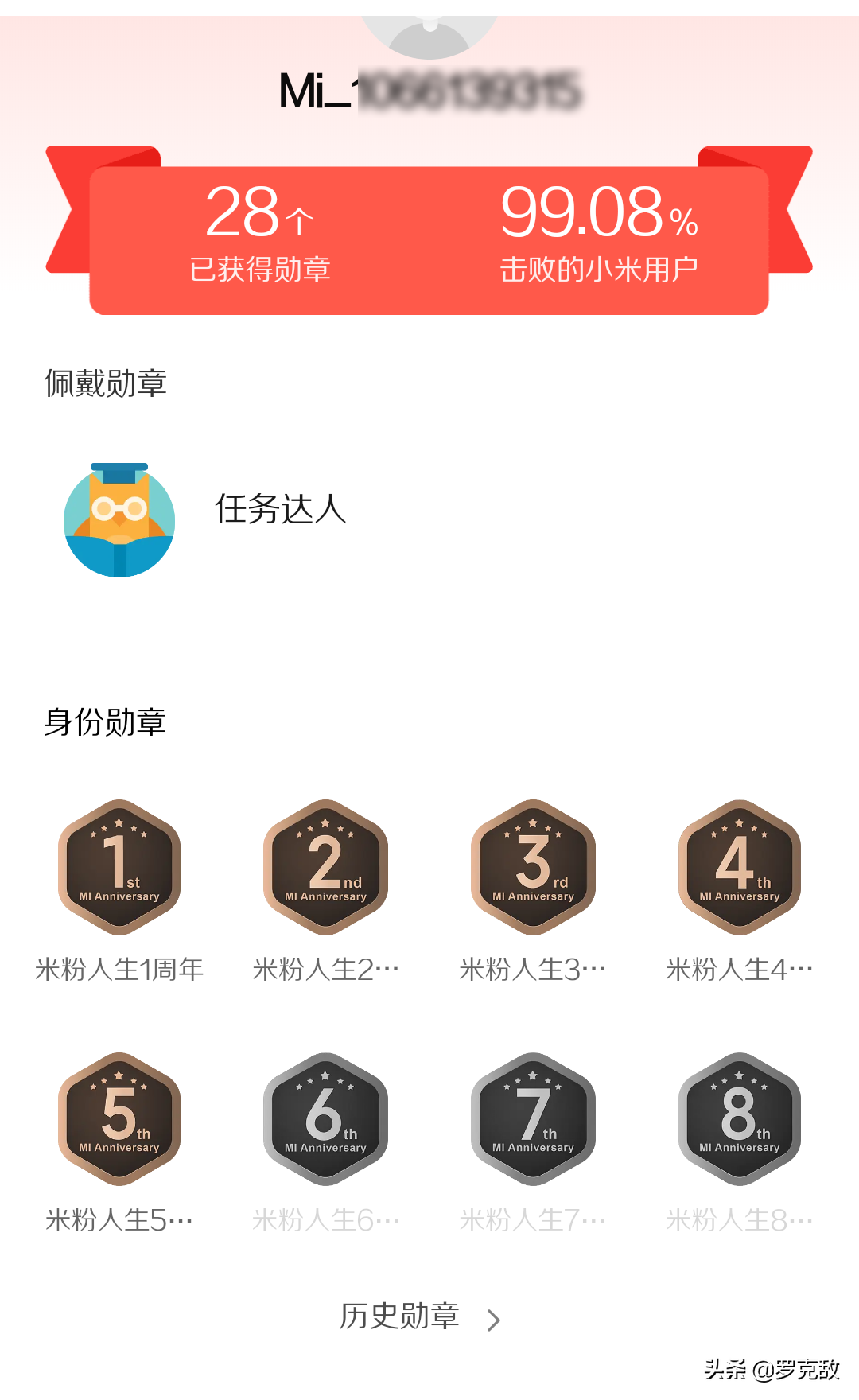Select the 3rd MI Anniversary badge
Screen dimensions: 859x1400
tap(533, 867)
